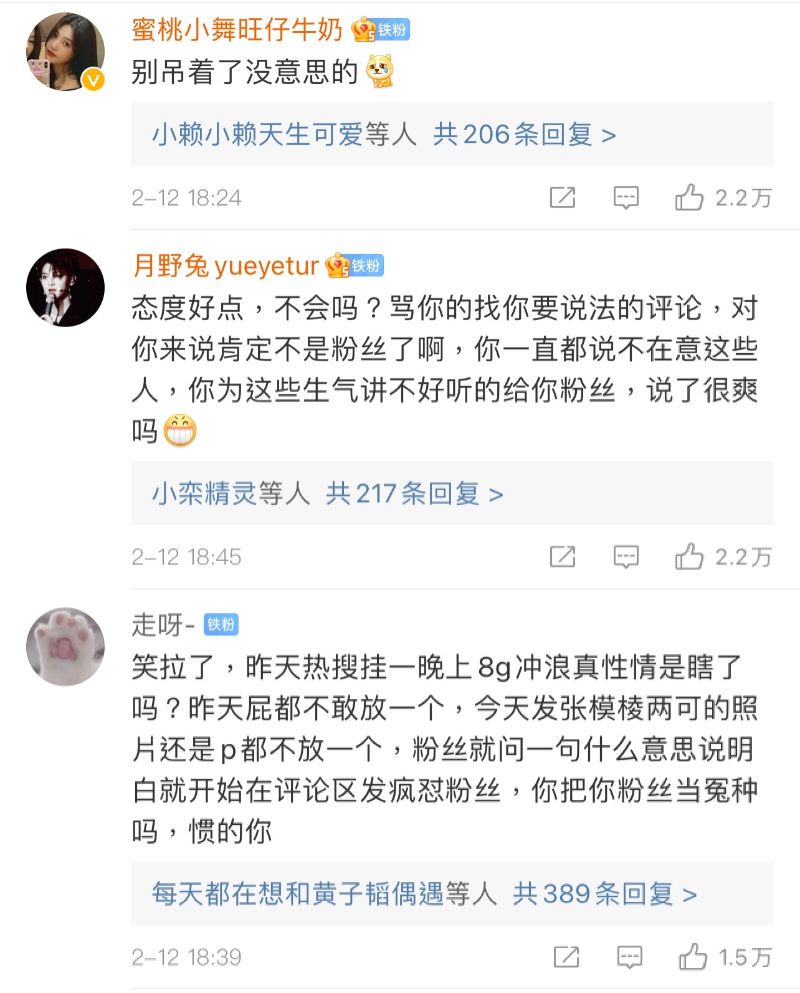Like the comment posted at 2-12 18:39

pos(692,957)
